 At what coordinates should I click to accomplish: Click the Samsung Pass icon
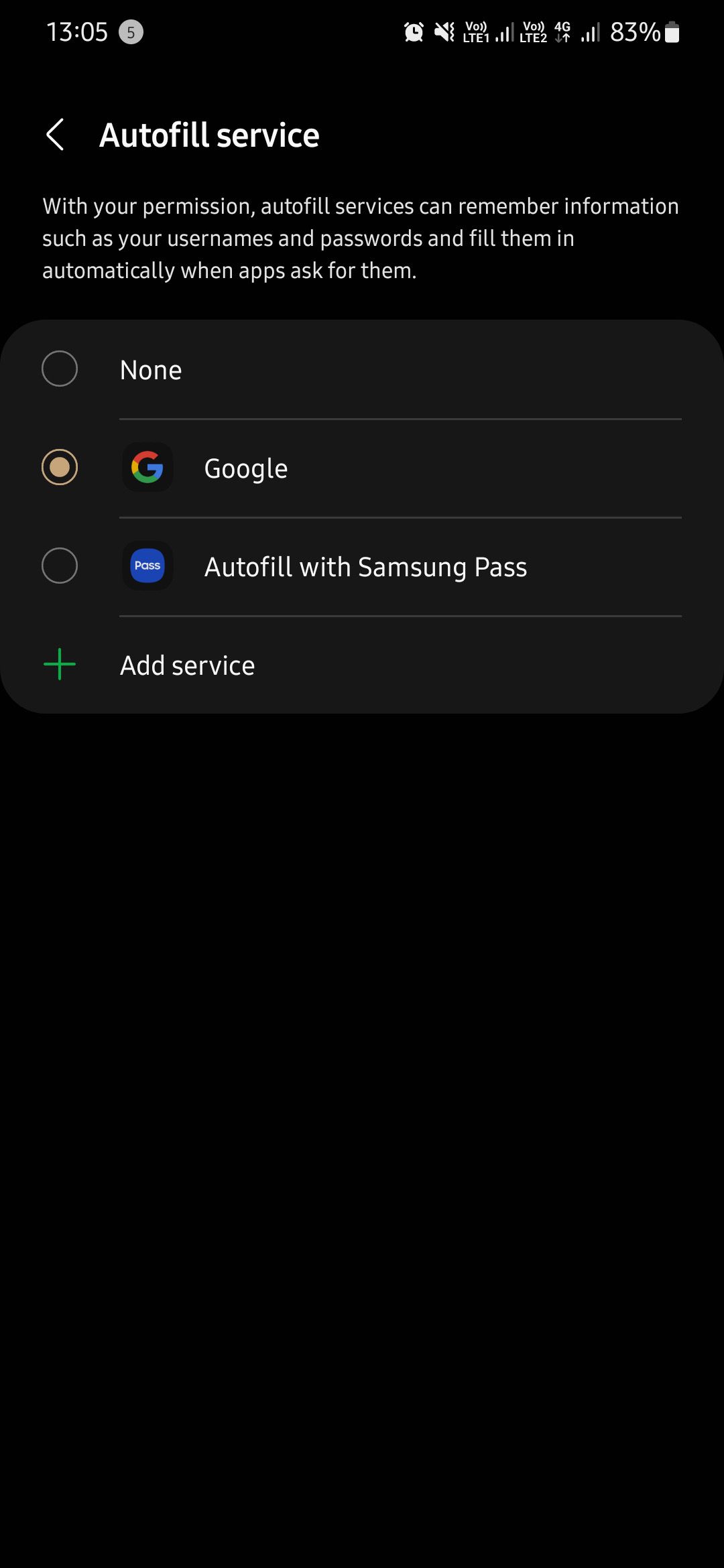[x=147, y=566]
